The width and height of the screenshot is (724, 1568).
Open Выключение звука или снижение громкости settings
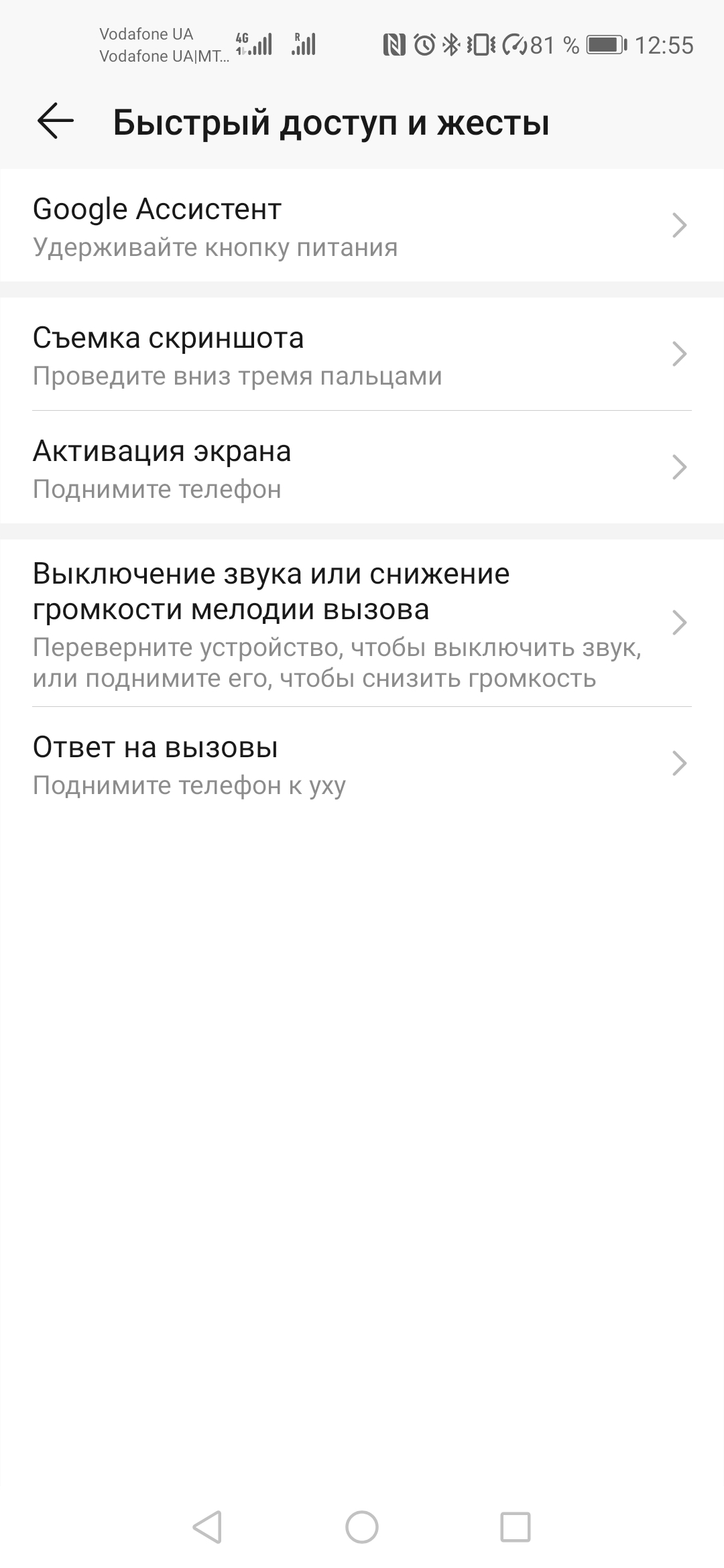coord(362,623)
